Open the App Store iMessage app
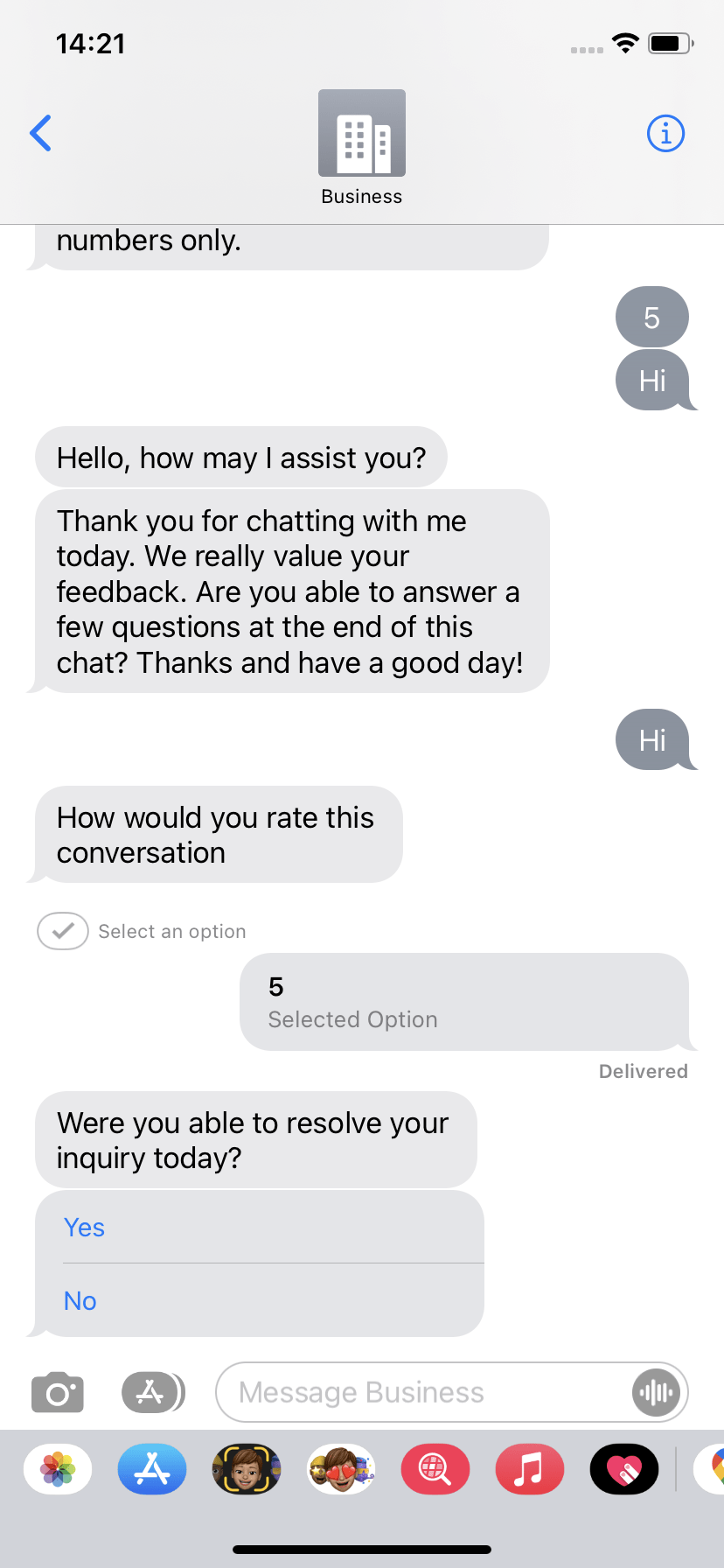This screenshot has height=1568, width=724. point(152,1469)
